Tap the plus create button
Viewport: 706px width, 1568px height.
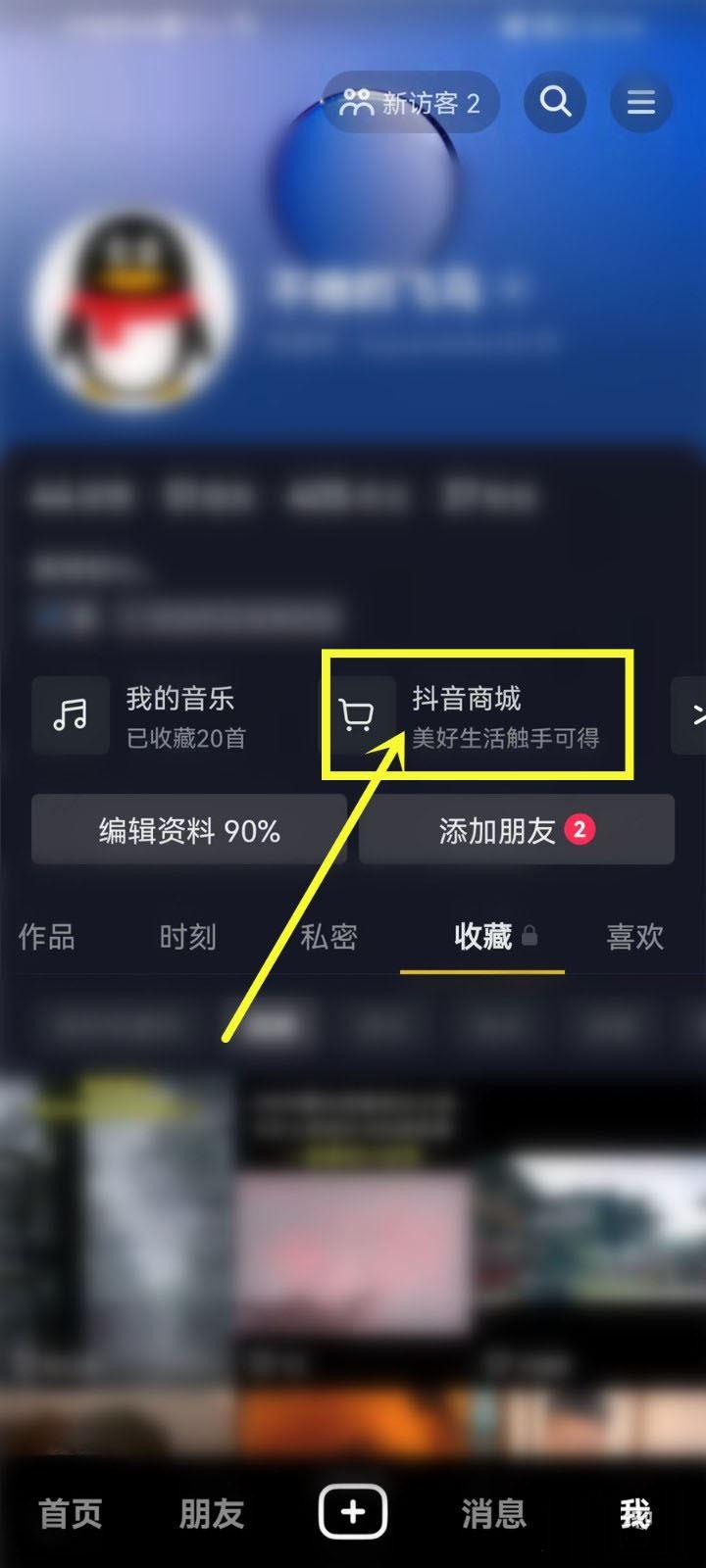(x=353, y=1512)
